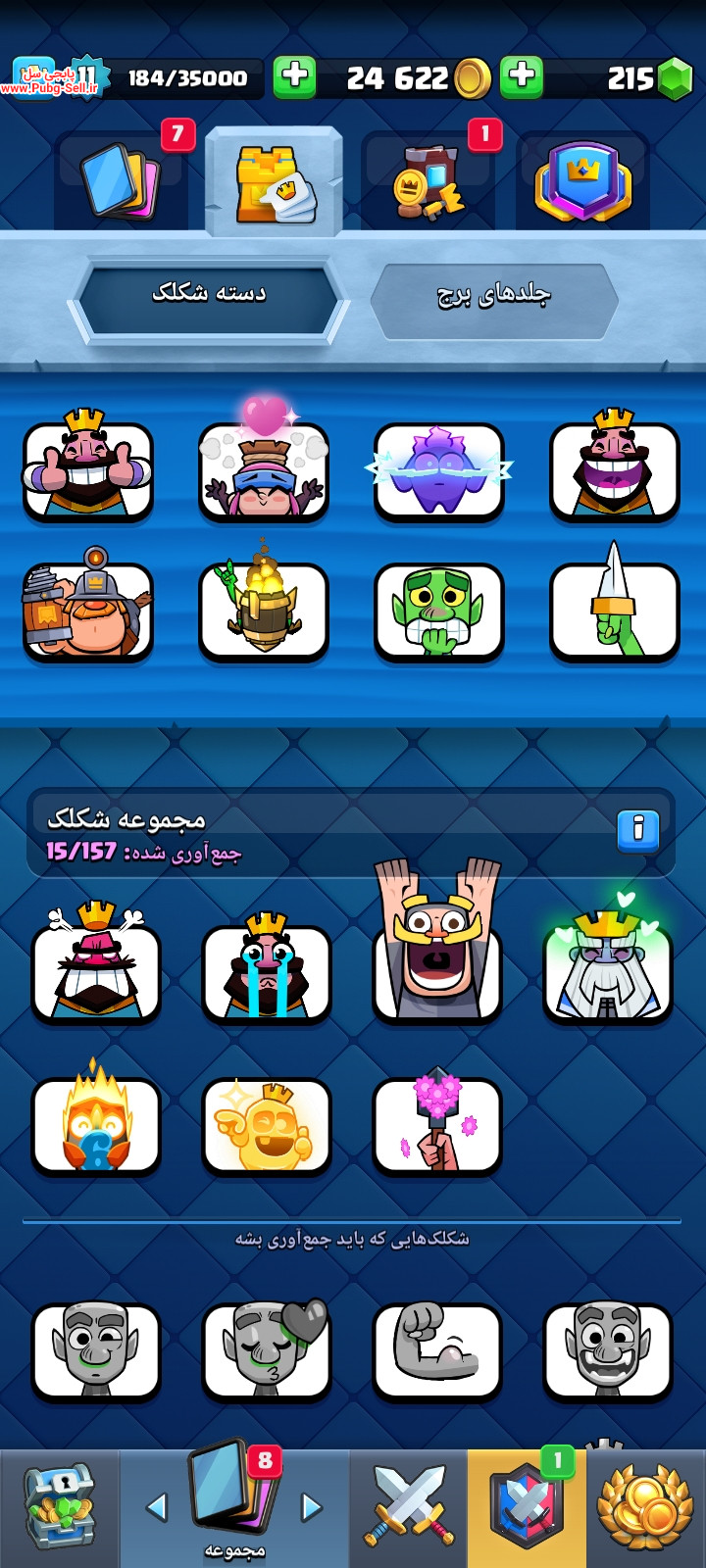Screen dimensions: 706x1568
Task: Go to the battle tab with crossed swords
Action: coord(409,1509)
